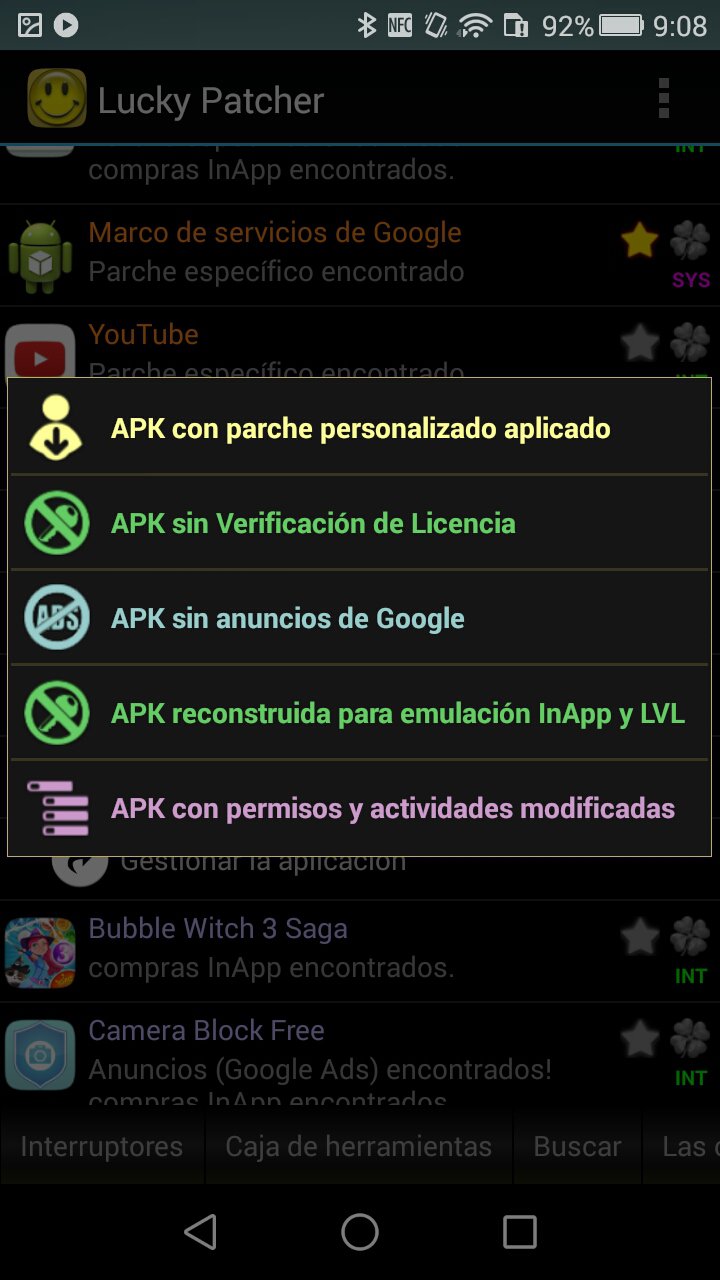The image size is (720, 1280).
Task: Select APK con parche personalizado aplicado
Action: [x=360, y=429]
